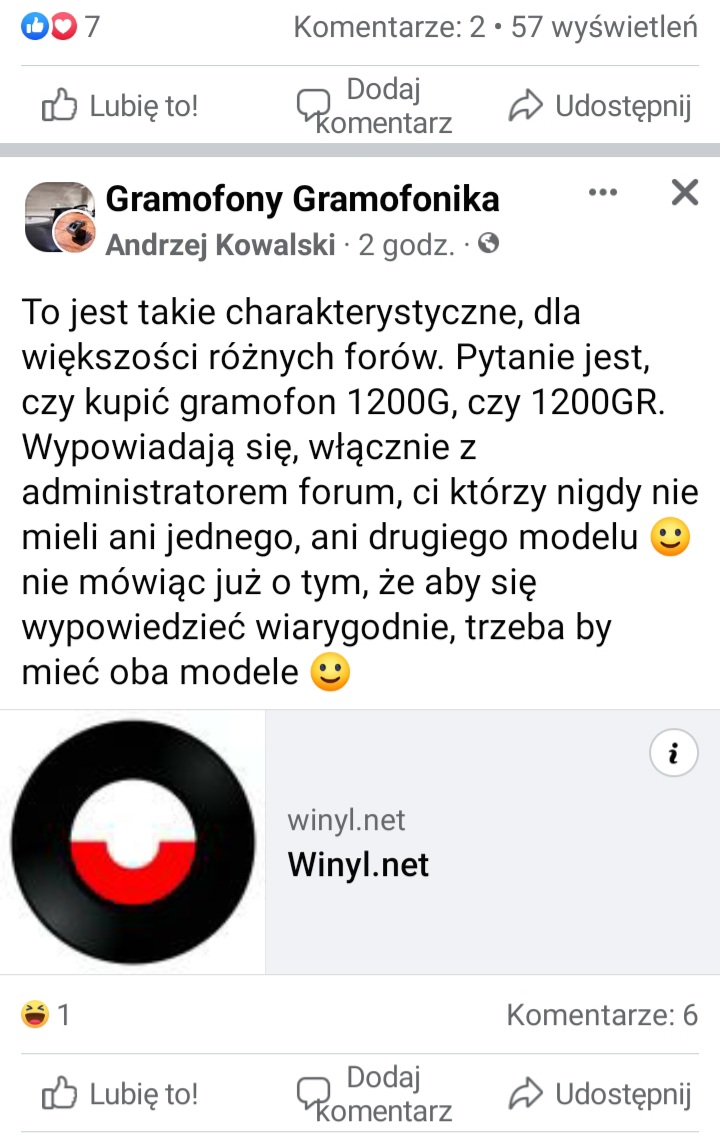Like the post about 1200G turntables
This screenshot has width=720, height=1138.
click(x=120, y=1094)
